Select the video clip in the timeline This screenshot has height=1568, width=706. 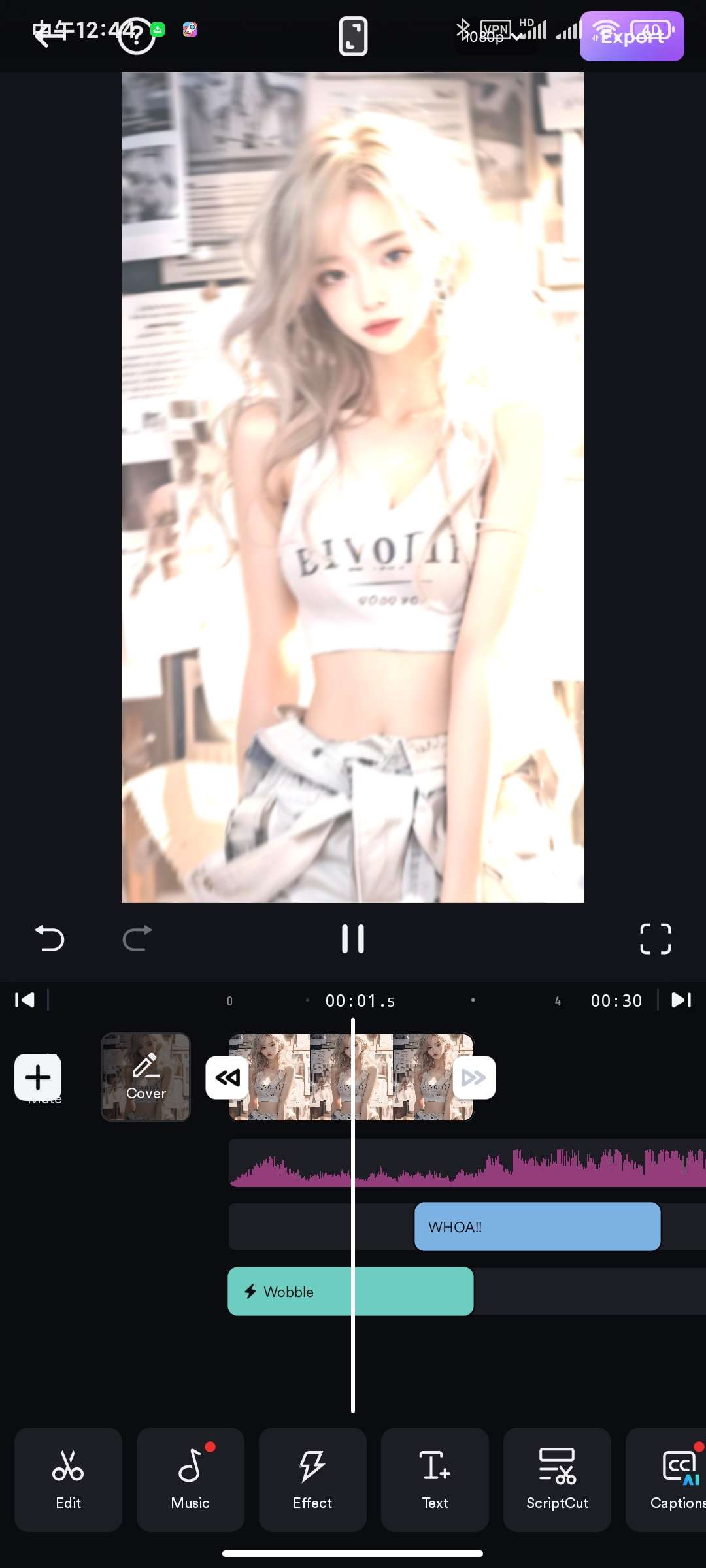click(350, 1077)
